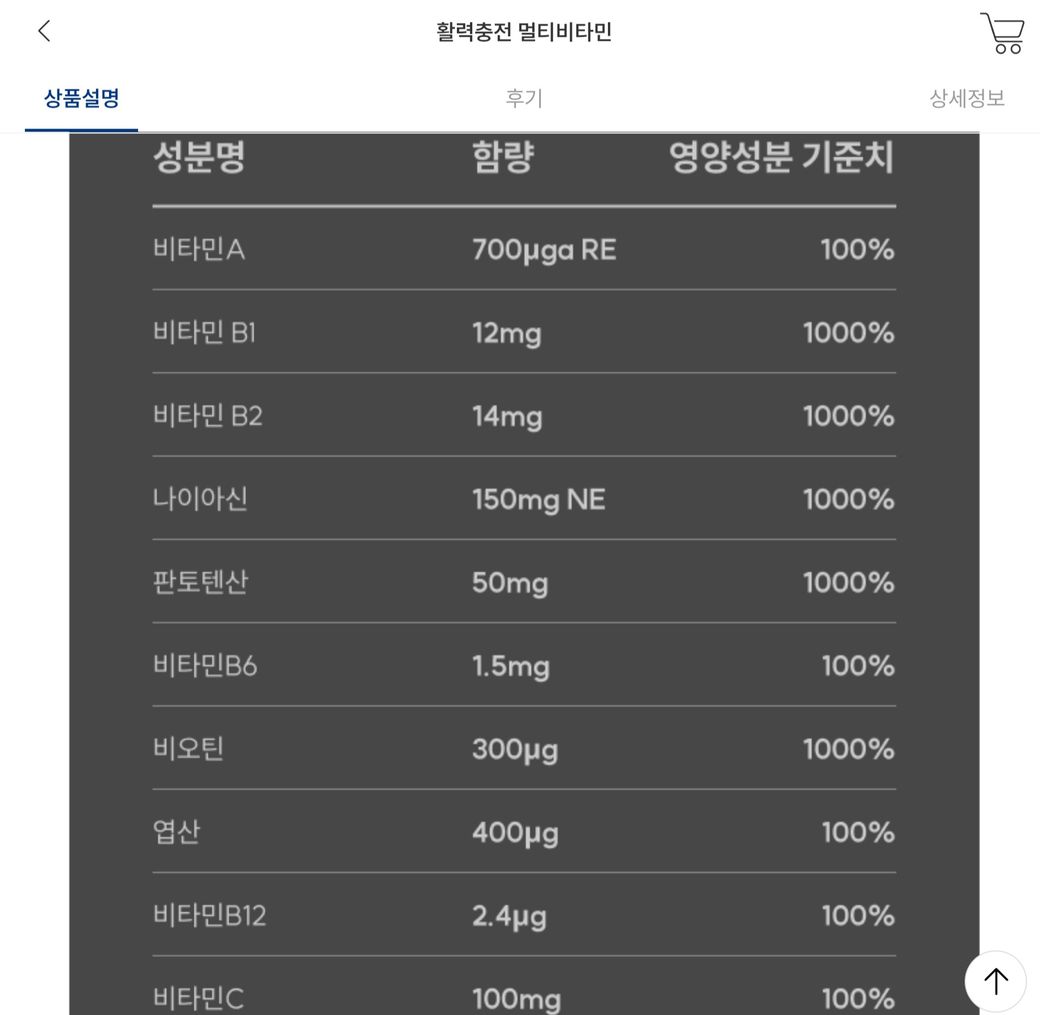Select the 상품설명 tab
Screen dimensions: 1040x1015
click(x=81, y=98)
